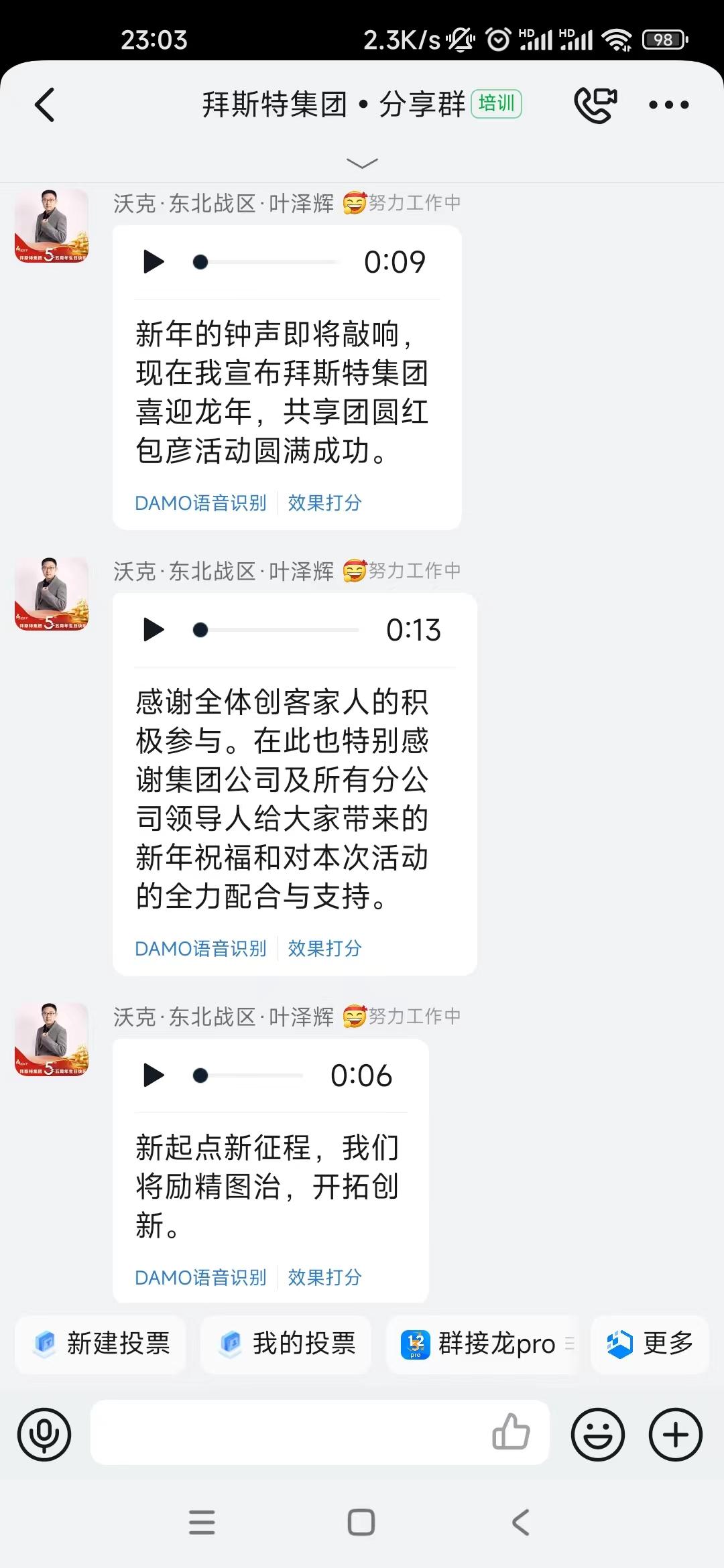Click 效果打分 under the 0:13 message
The width and height of the screenshot is (724, 1568).
click(324, 948)
